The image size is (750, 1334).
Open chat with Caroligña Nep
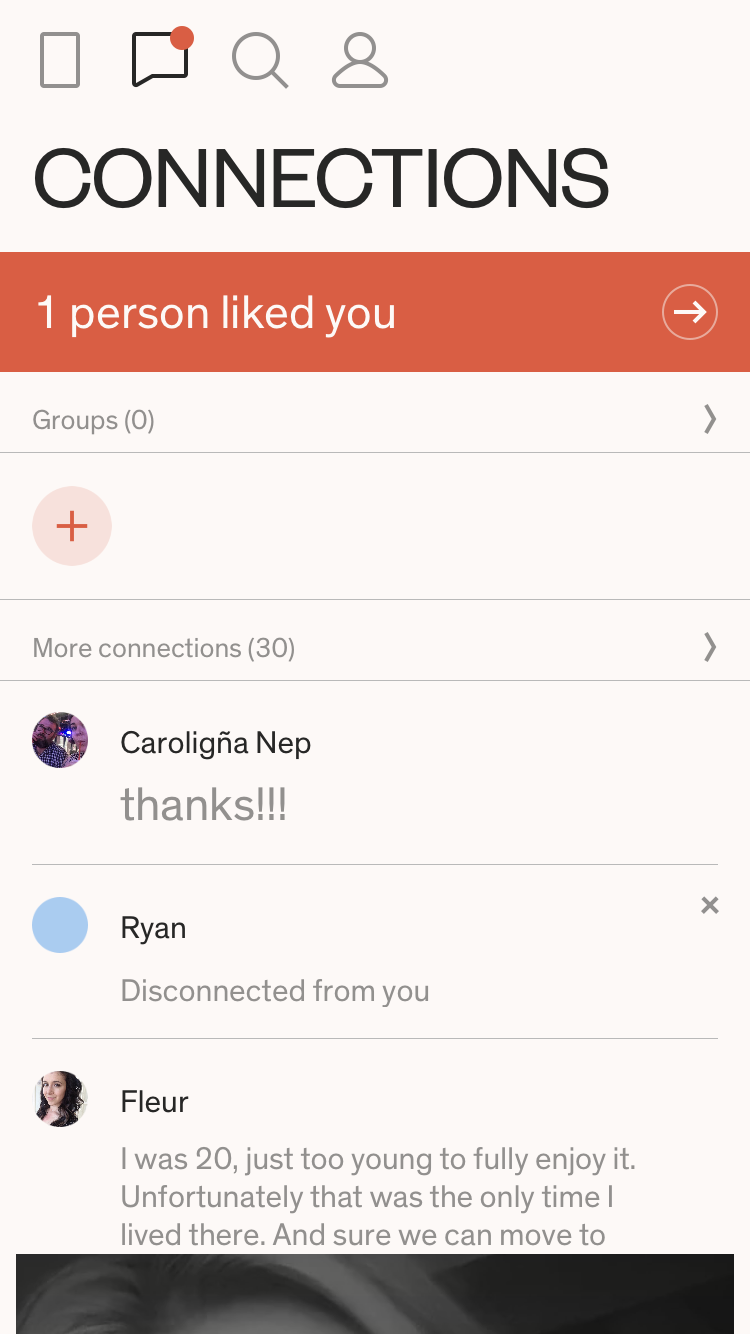[x=375, y=773]
